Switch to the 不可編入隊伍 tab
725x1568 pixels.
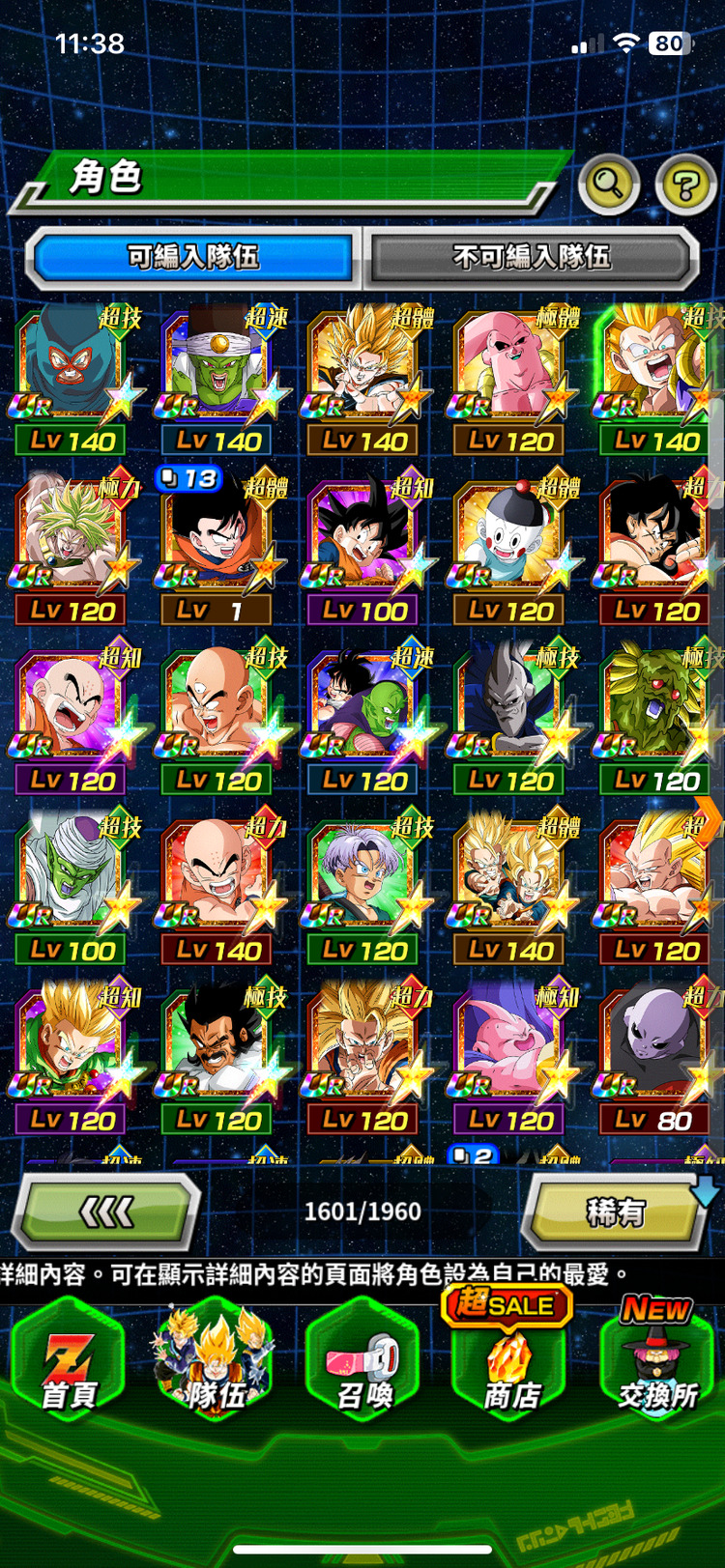pyautogui.click(x=531, y=257)
